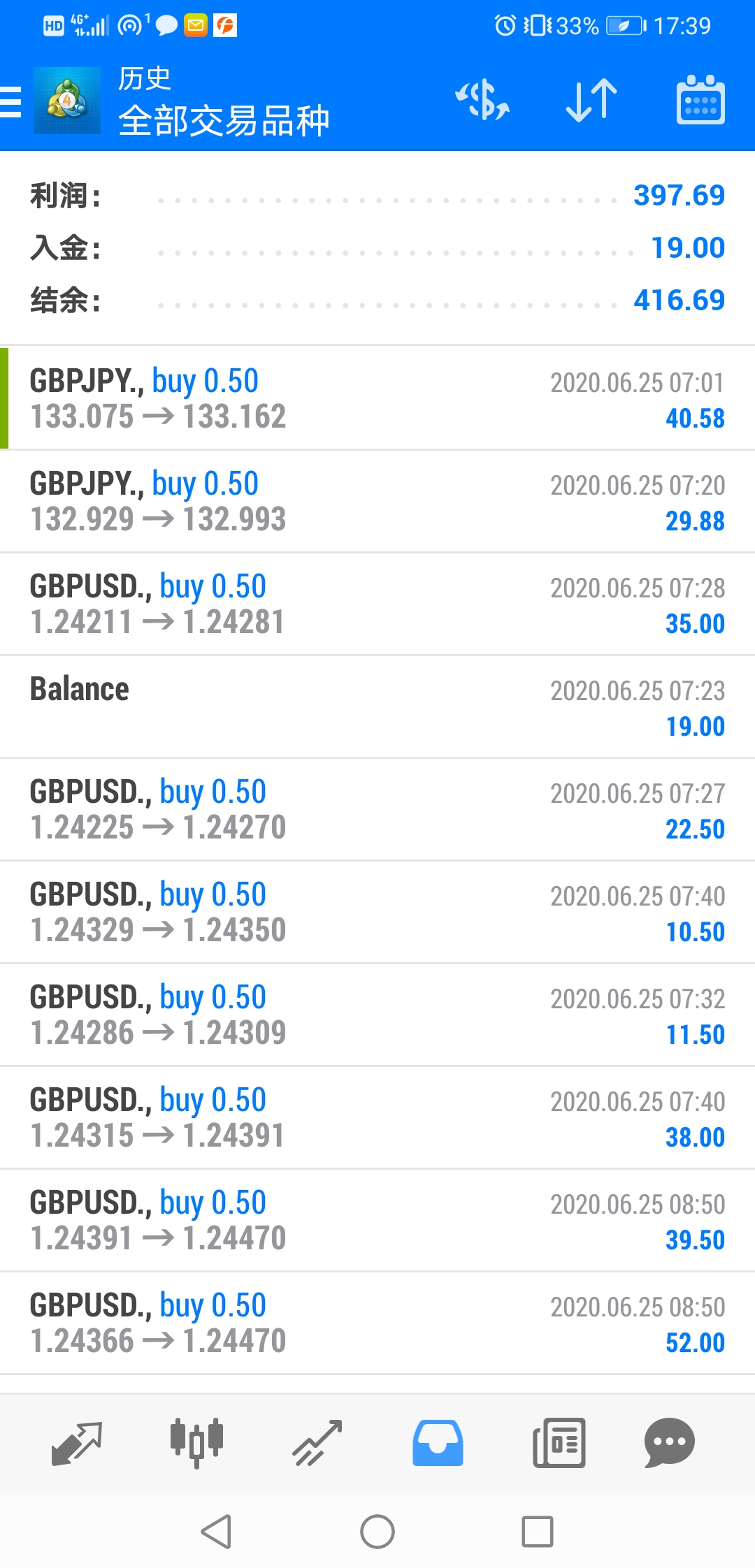
Task: Select GBPUSD trade with profit 38.00
Action: (377, 1117)
